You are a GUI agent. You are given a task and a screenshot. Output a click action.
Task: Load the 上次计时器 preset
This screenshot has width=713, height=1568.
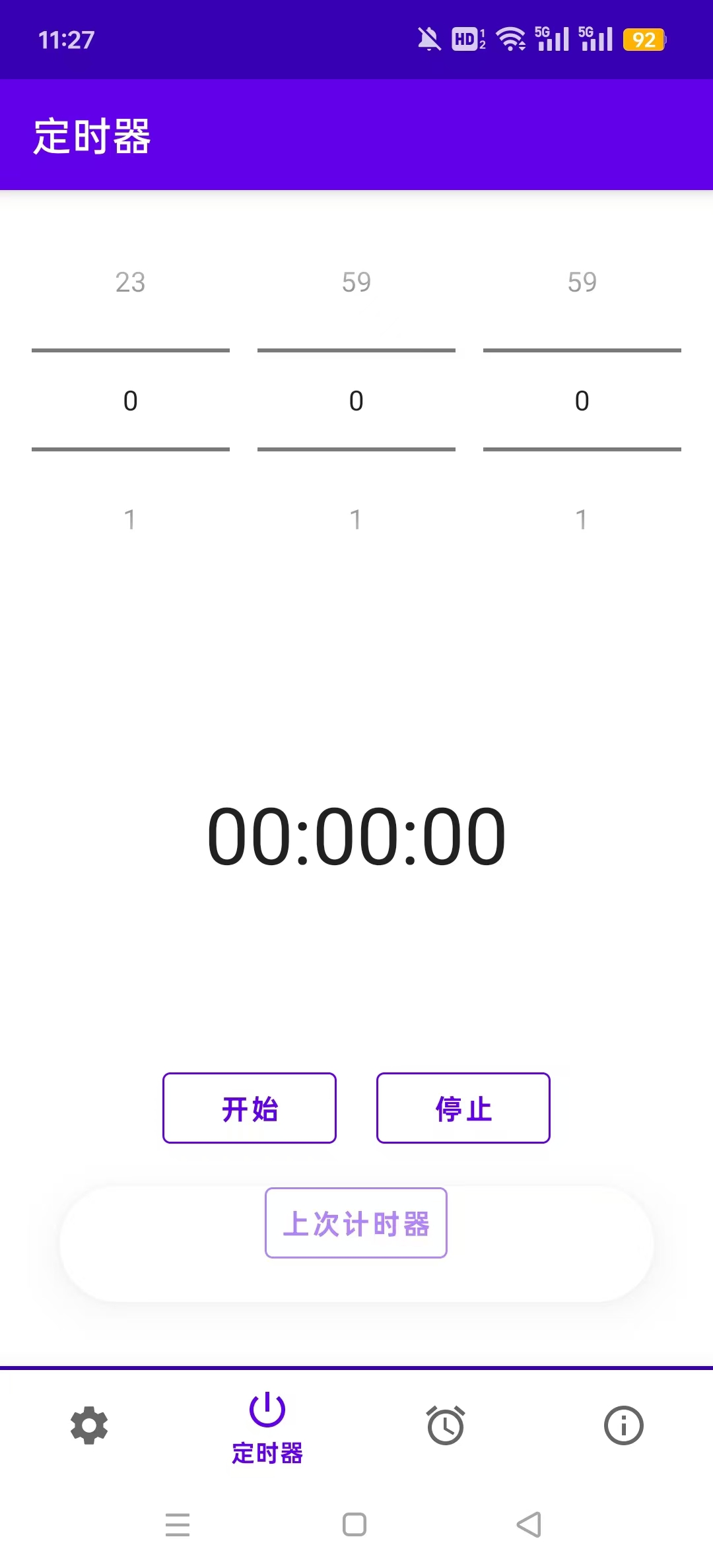point(356,1223)
